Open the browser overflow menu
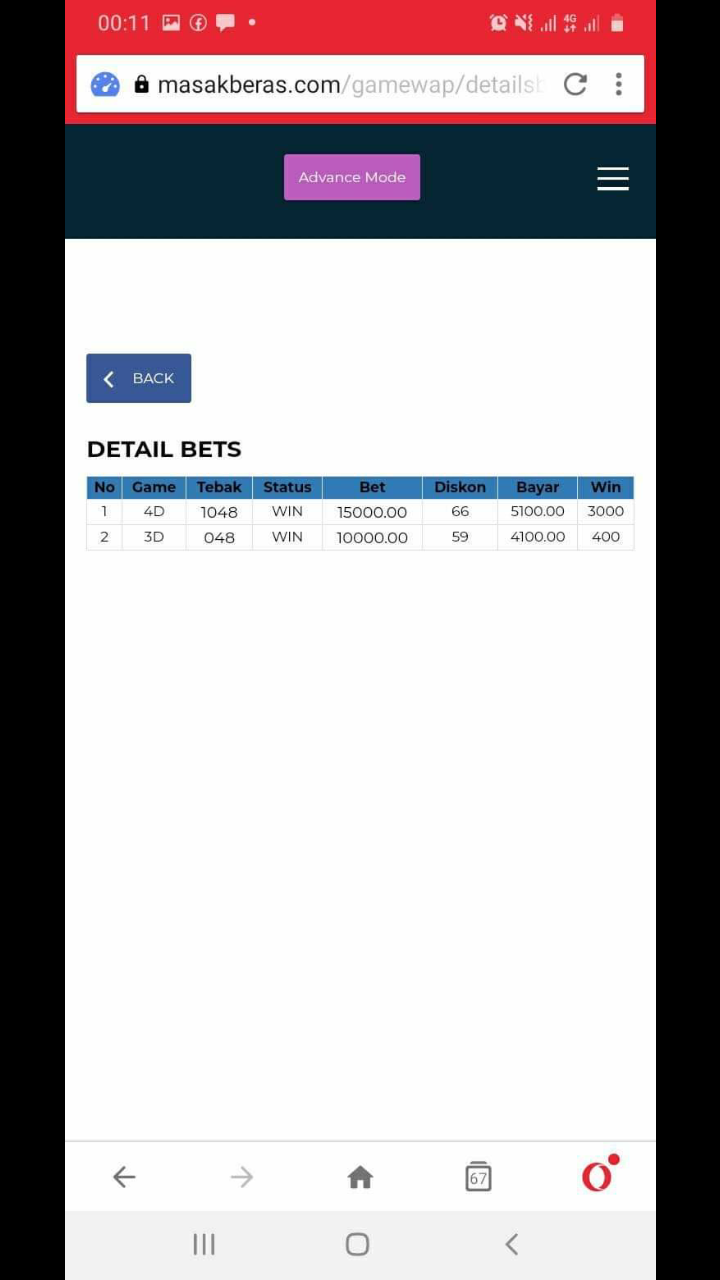Image resolution: width=720 pixels, height=1280 pixels. pyautogui.click(x=619, y=85)
